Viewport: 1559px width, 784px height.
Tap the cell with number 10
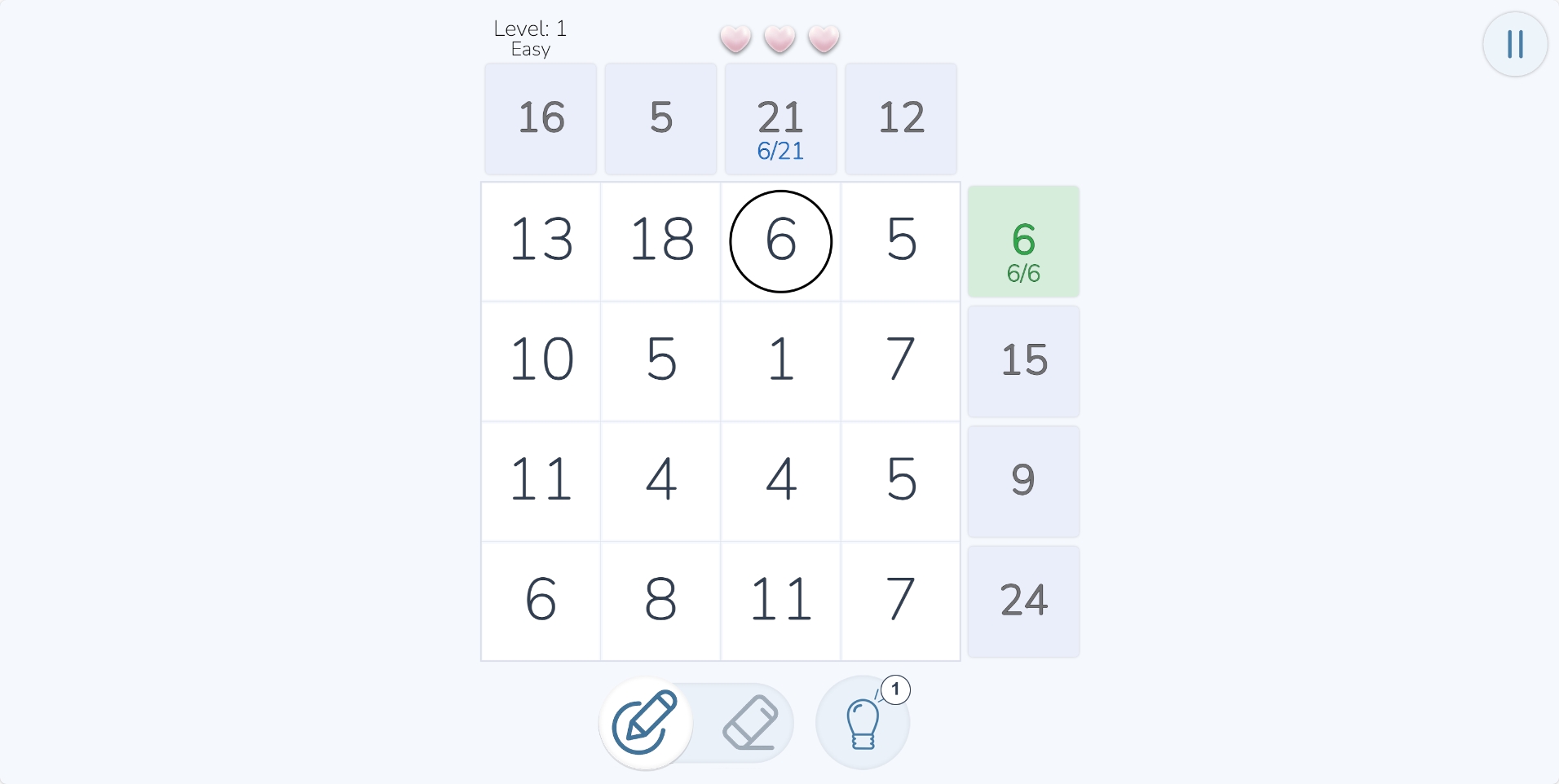(x=541, y=361)
